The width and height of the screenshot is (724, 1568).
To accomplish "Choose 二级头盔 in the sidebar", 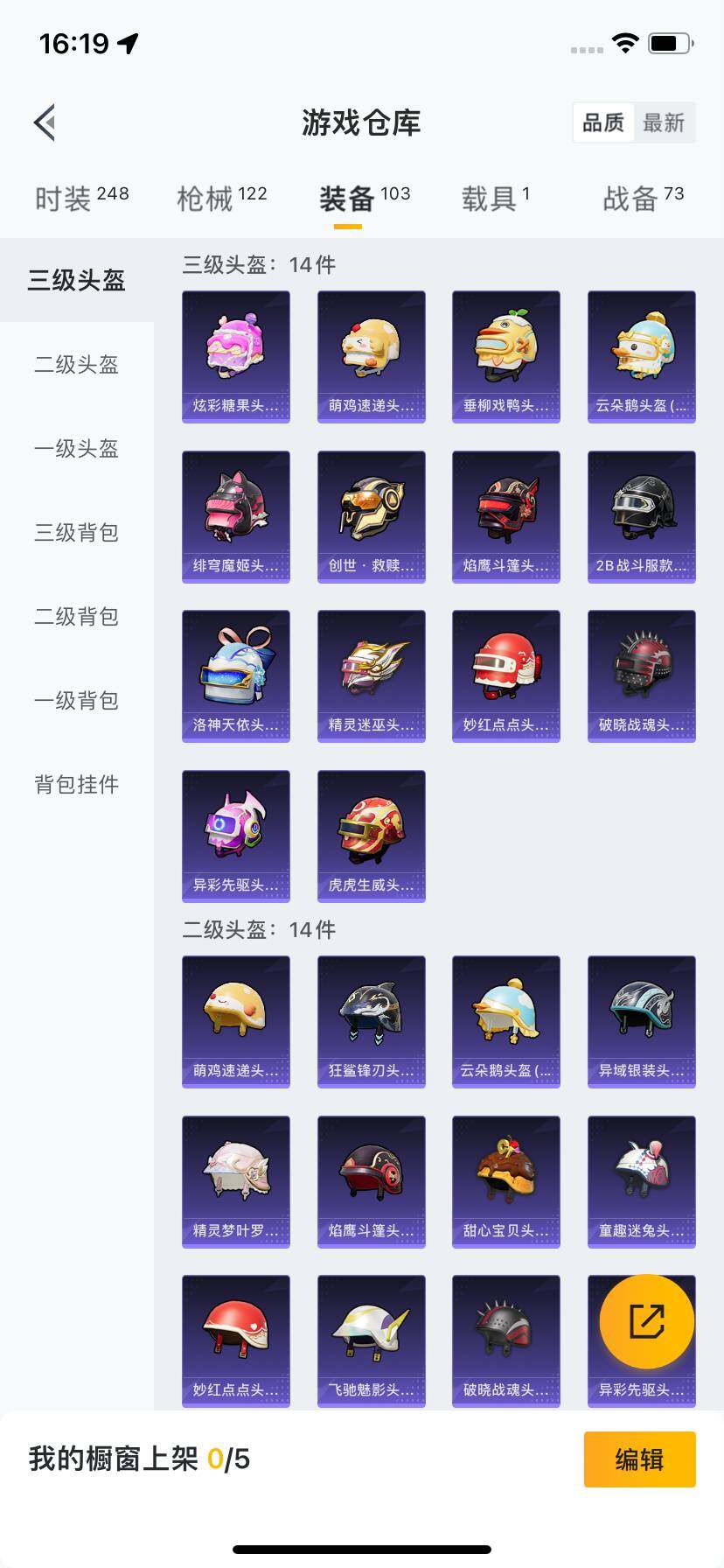I will 74,365.
